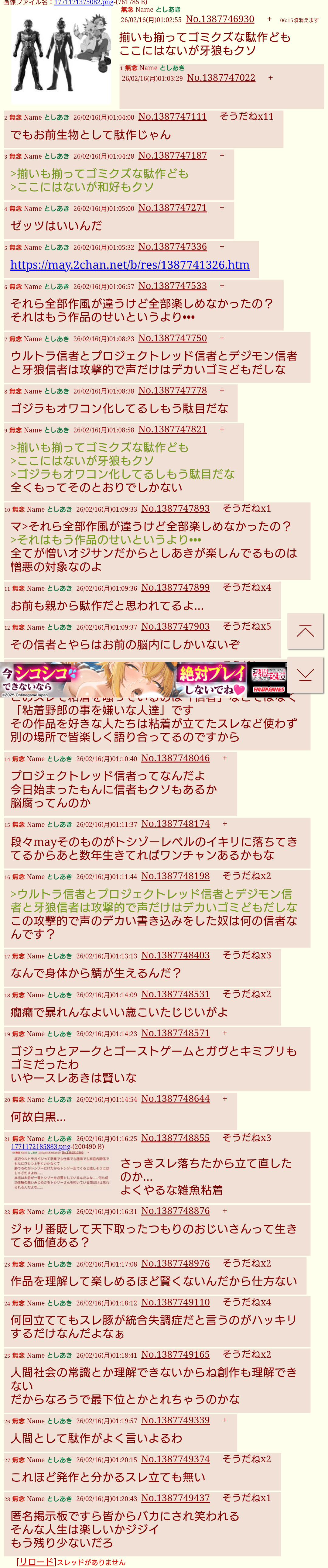Tap post number No.1387746930
This screenshot has width=328, height=1568.
tap(220, 19)
